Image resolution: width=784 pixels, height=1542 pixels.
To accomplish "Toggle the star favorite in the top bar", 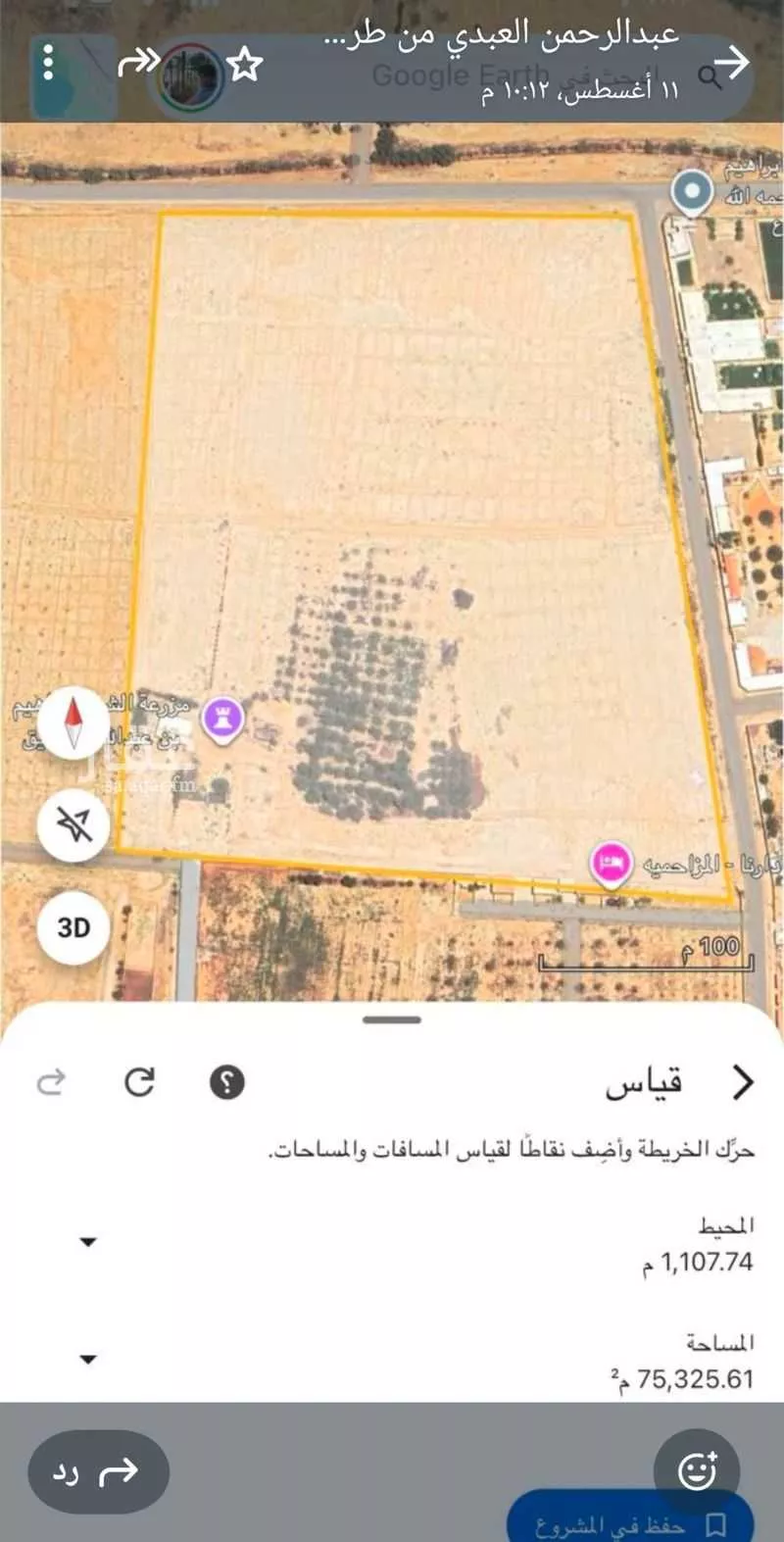I will click(x=246, y=63).
